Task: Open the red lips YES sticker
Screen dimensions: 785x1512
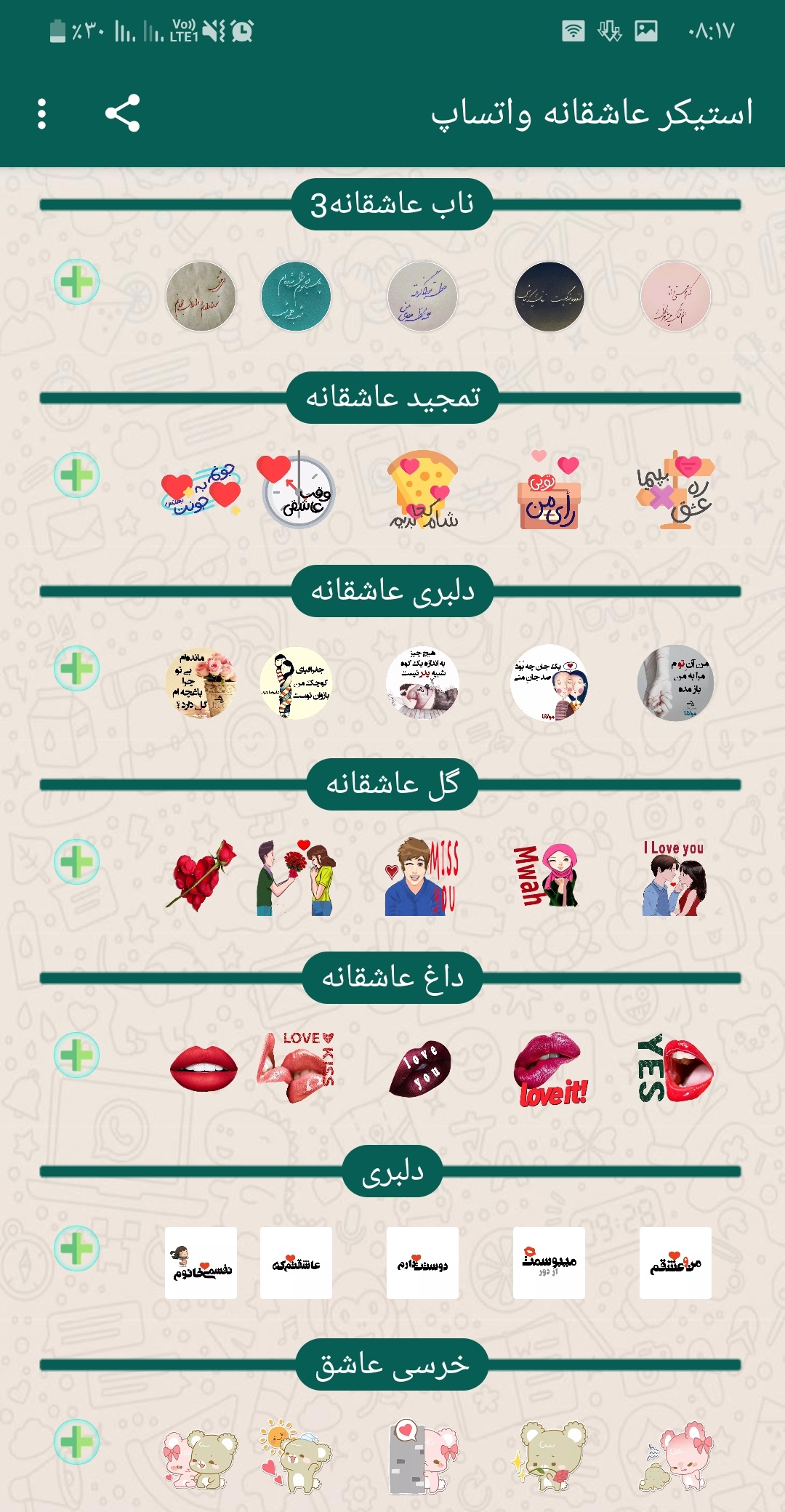Action: [675, 1069]
